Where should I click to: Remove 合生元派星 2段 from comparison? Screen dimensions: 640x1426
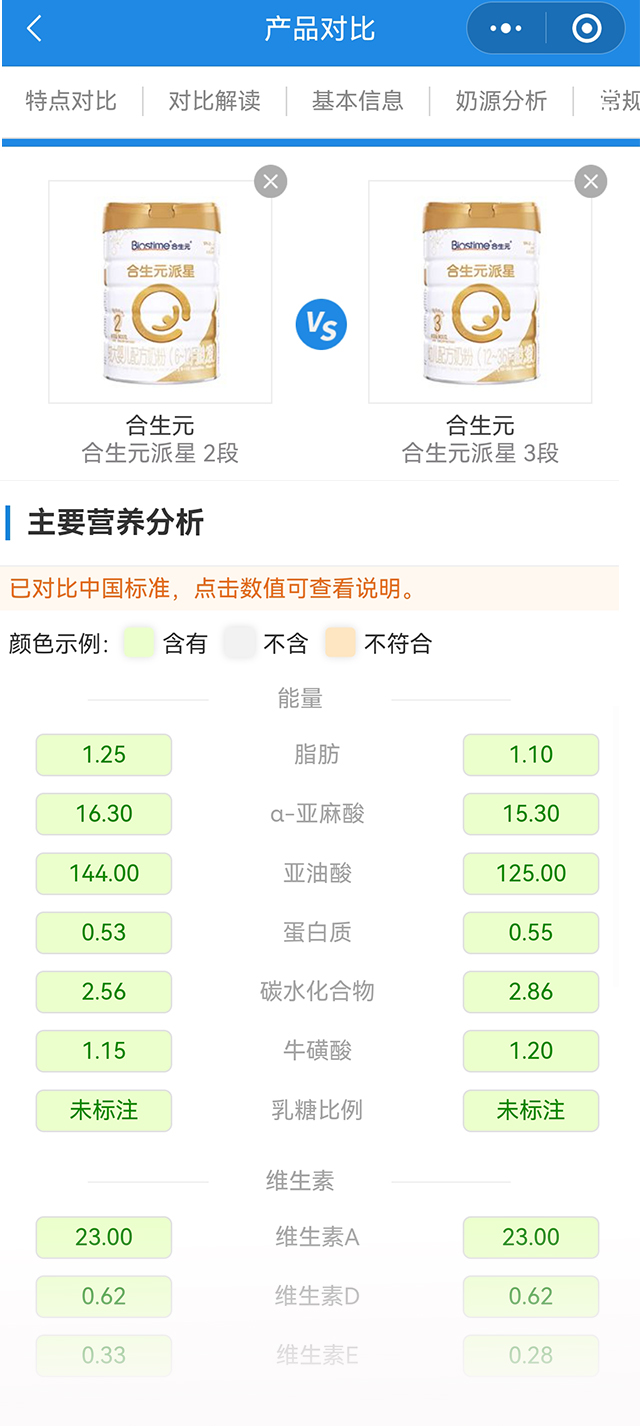[270, 182]
